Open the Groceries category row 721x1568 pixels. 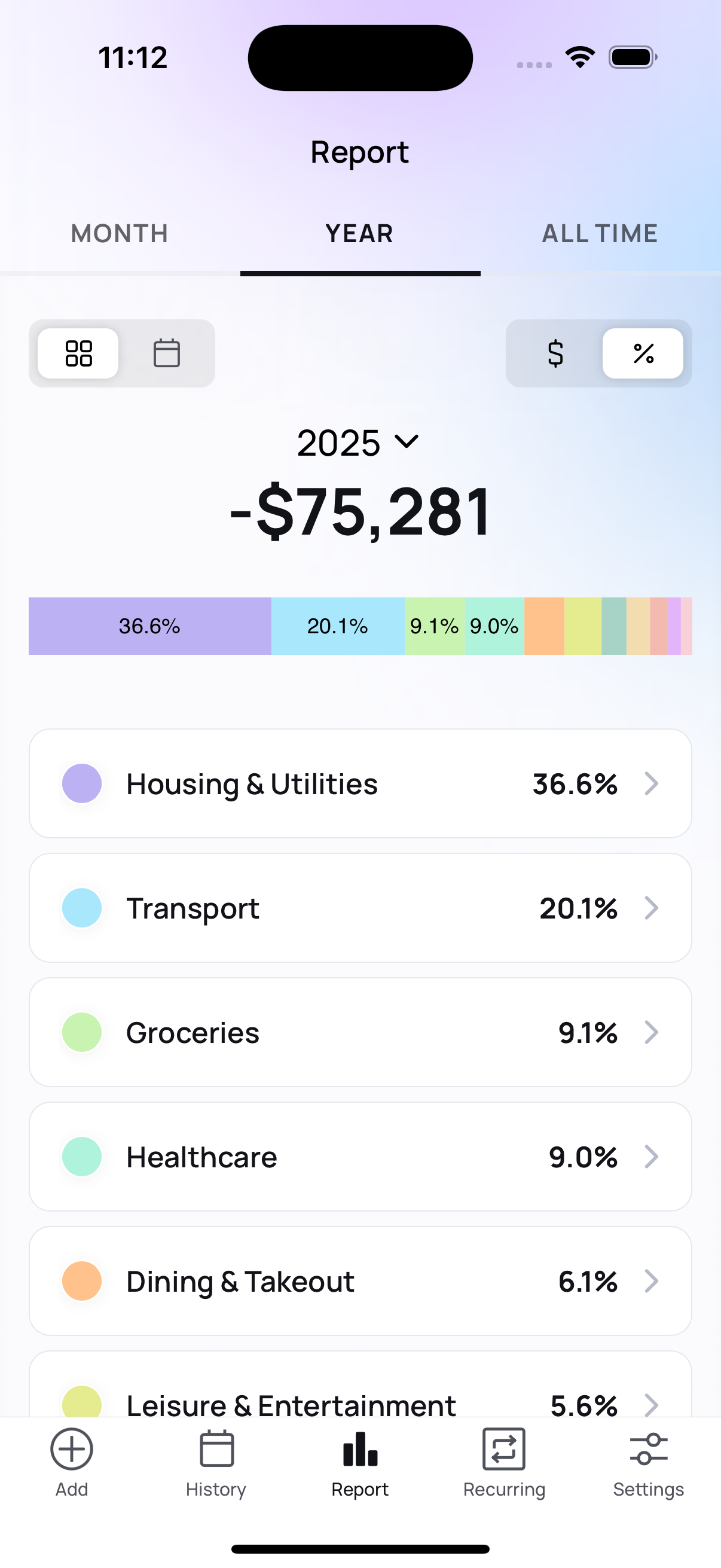(x=360, y=1033)
